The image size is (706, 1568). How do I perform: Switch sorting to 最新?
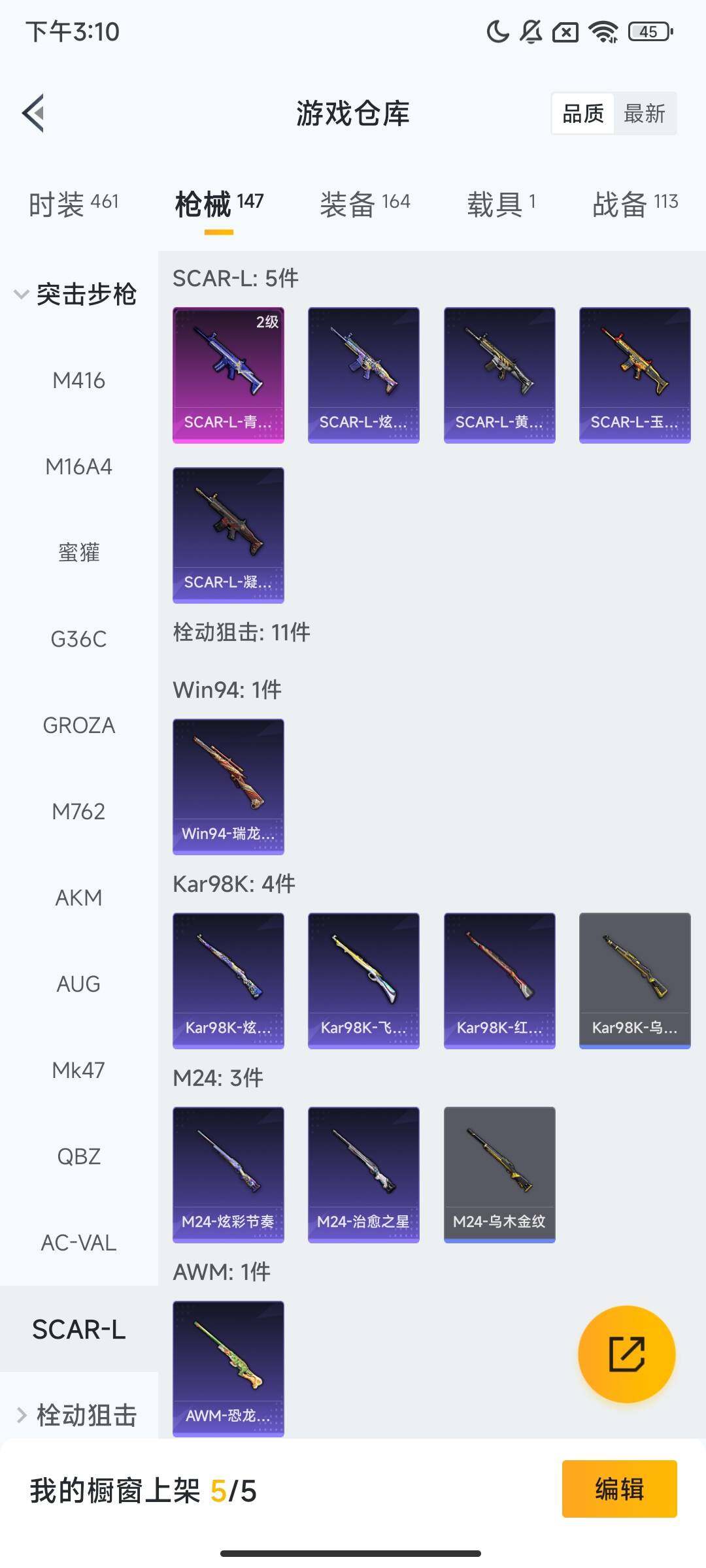tap(644, 114)
